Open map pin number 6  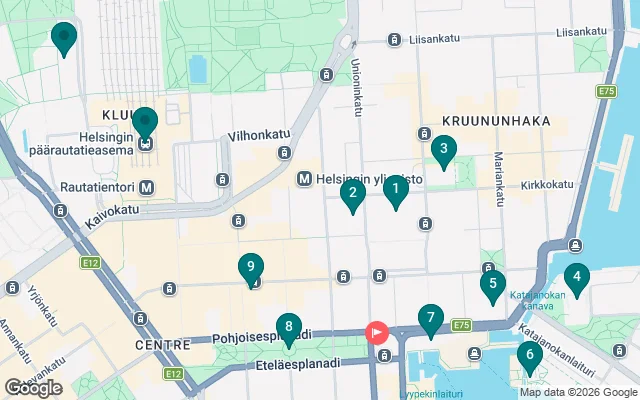click(x=529, y=354)
